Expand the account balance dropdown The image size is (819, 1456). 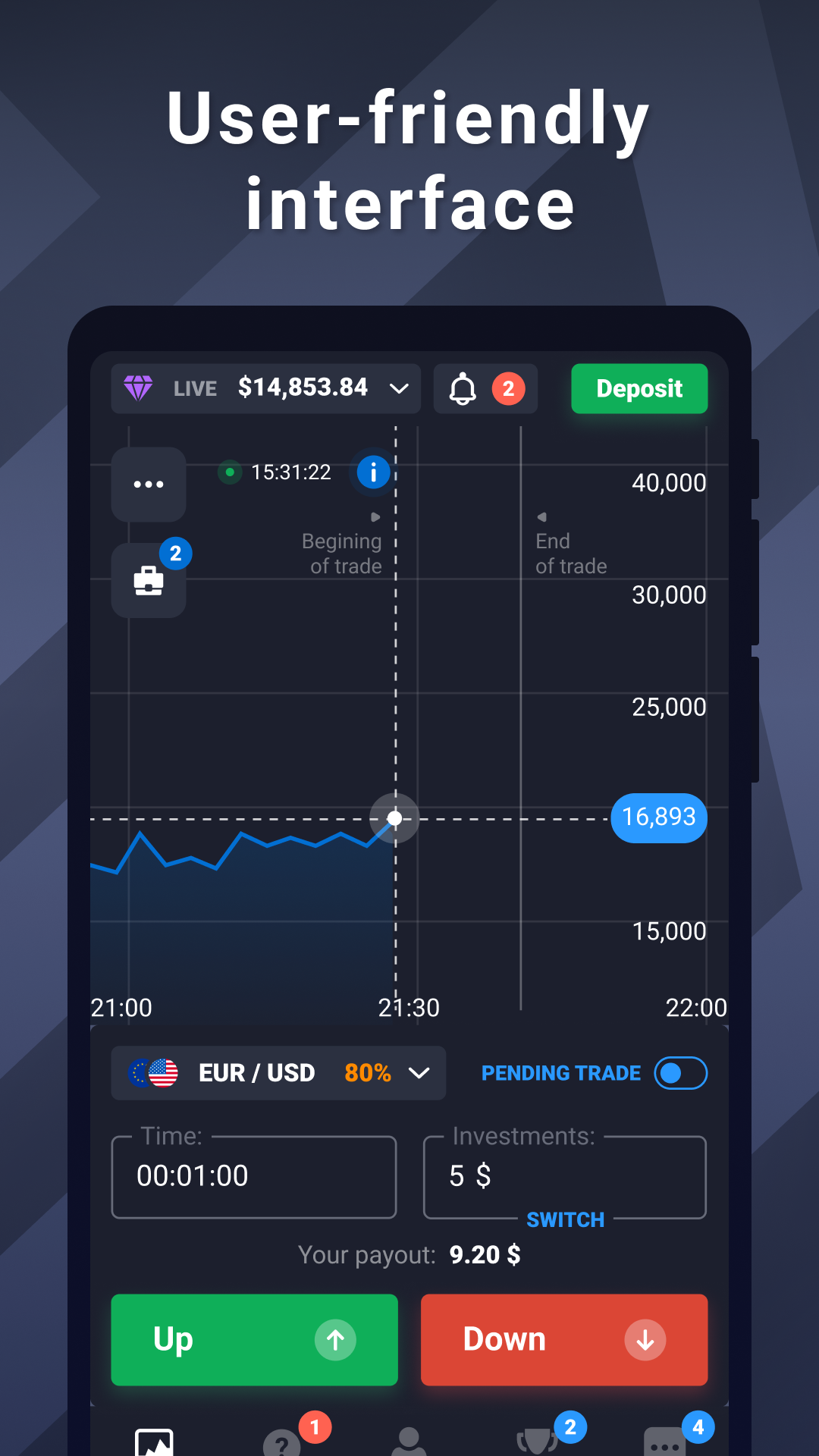pos(400,388)
